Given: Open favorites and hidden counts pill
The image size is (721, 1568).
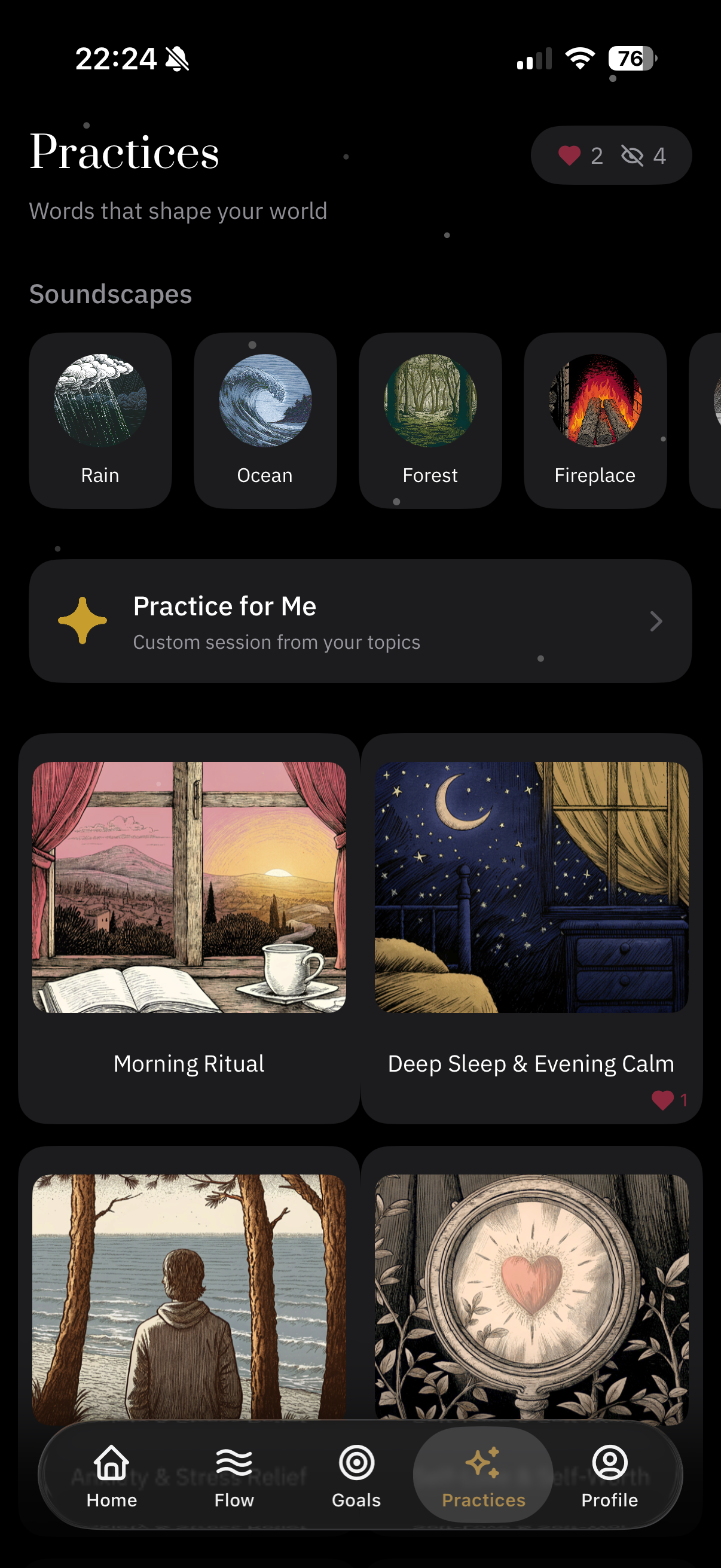Looking at the screenshot, I should coord(611,156).
